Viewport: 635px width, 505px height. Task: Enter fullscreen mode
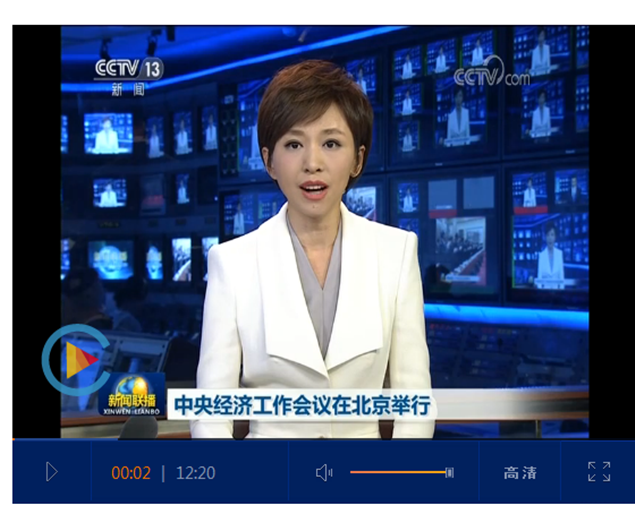click(x=598, y=472)
